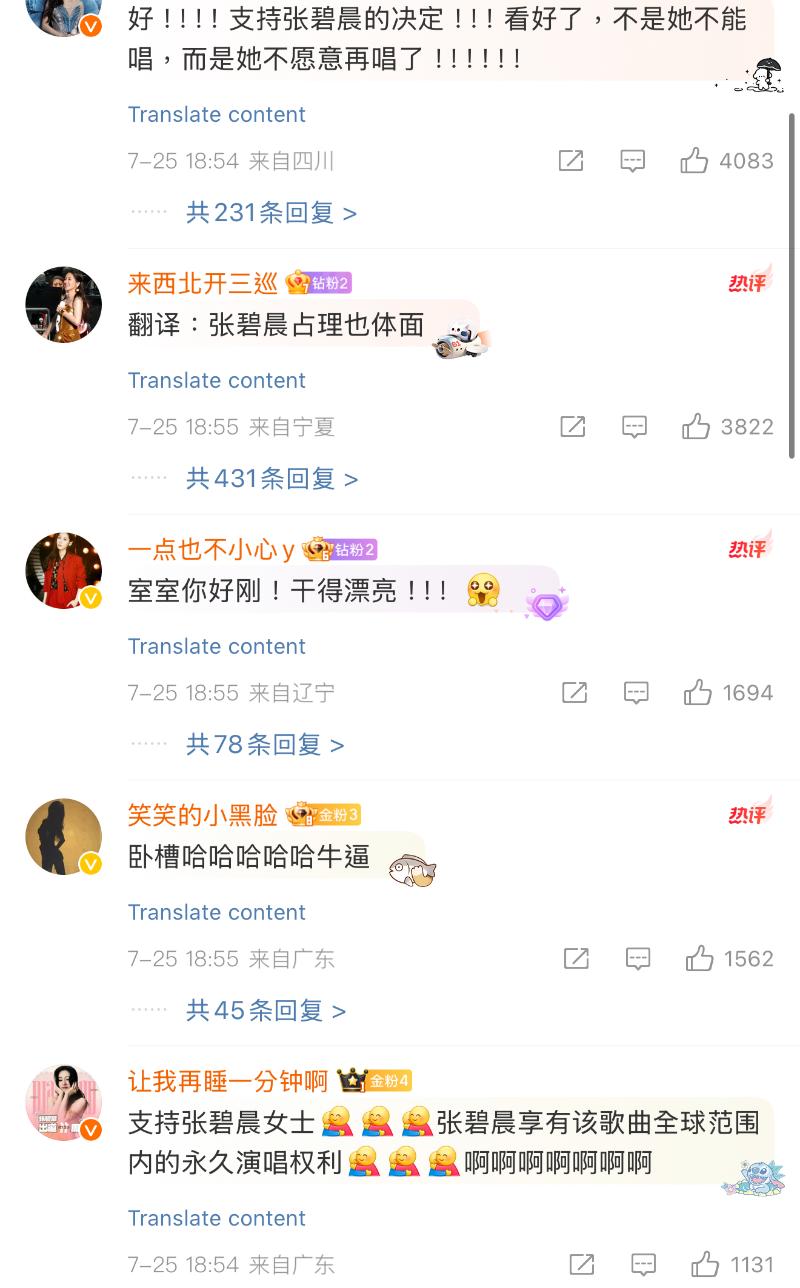
Task: Comment on 来西北开三巡's comment
Action: point(634,427)
